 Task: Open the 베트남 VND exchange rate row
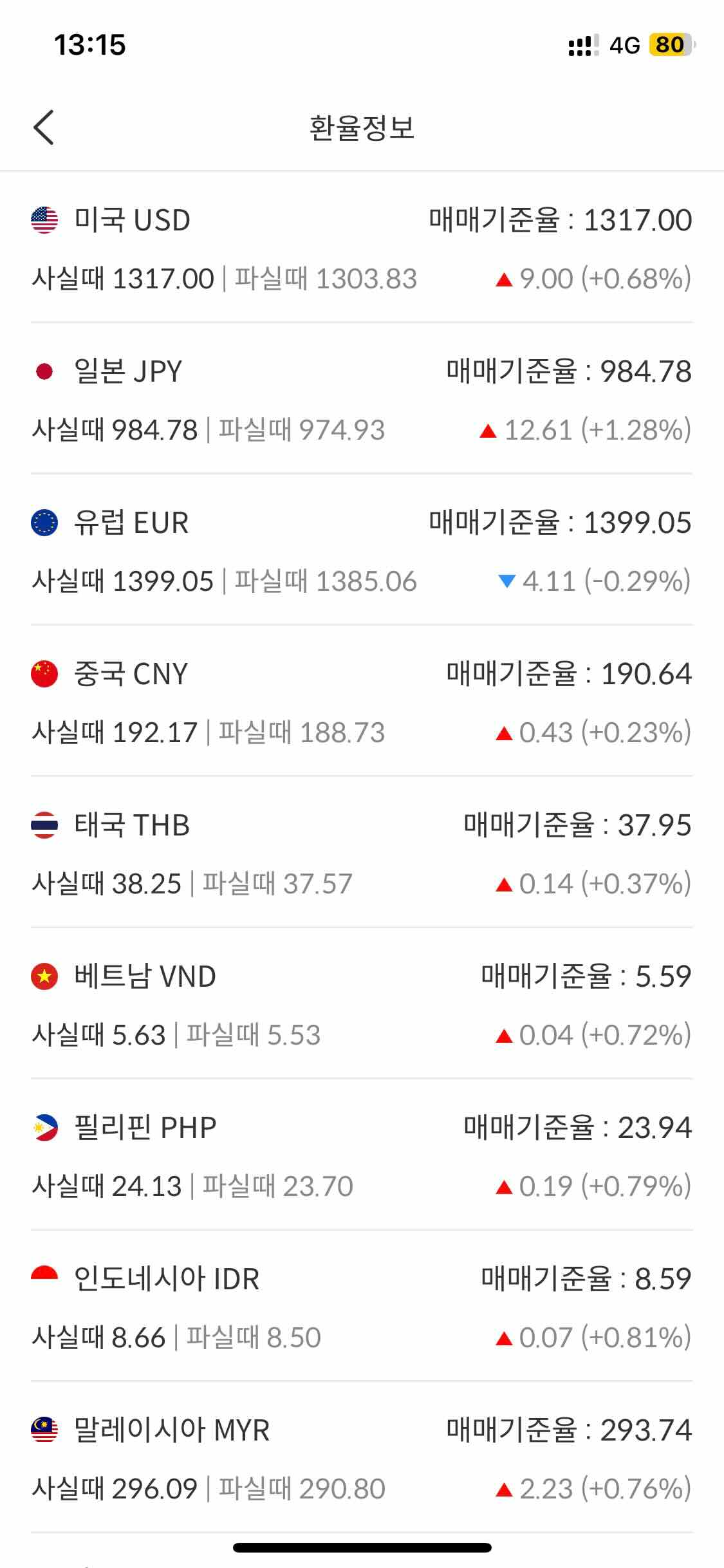(362, 1003)
